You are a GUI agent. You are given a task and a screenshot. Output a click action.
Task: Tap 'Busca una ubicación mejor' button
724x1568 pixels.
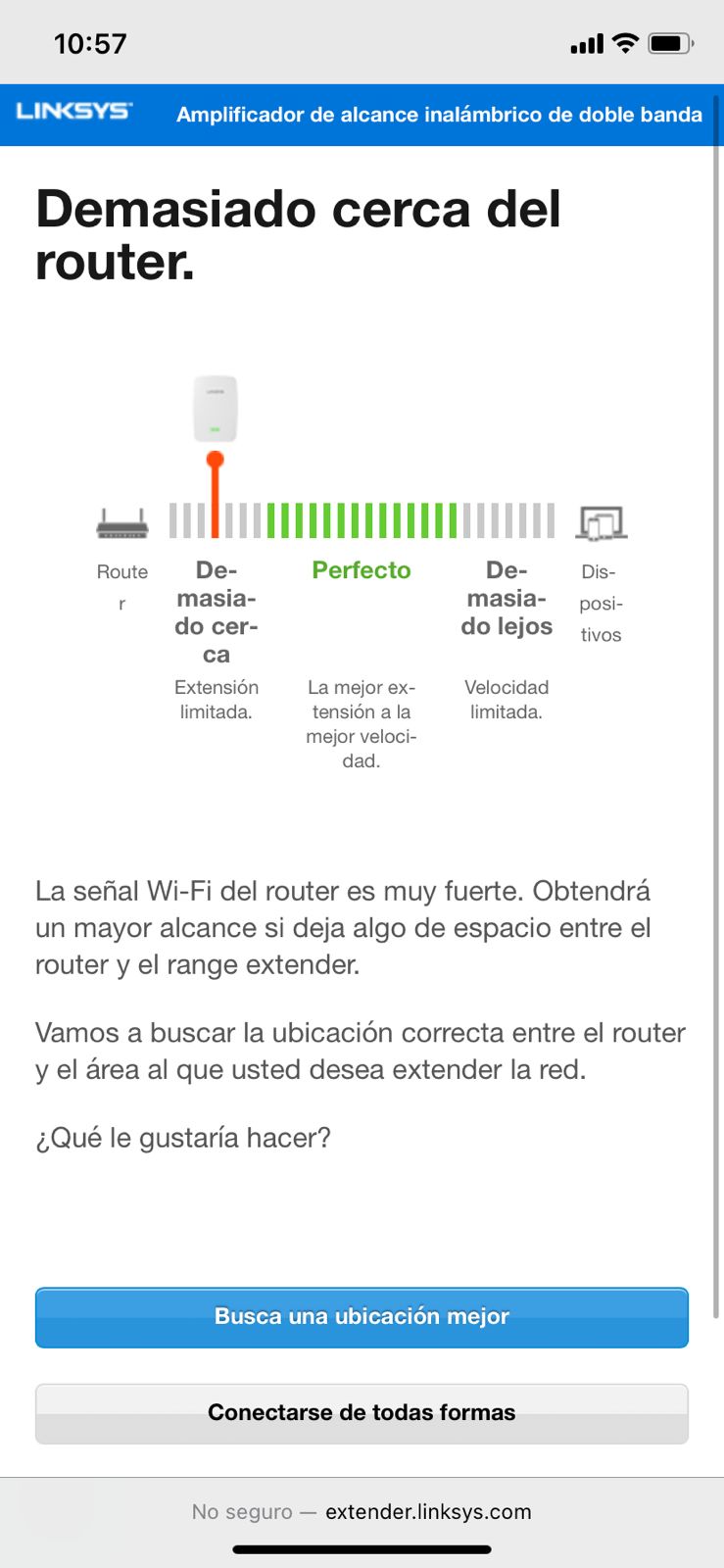tap(362, 1317)
